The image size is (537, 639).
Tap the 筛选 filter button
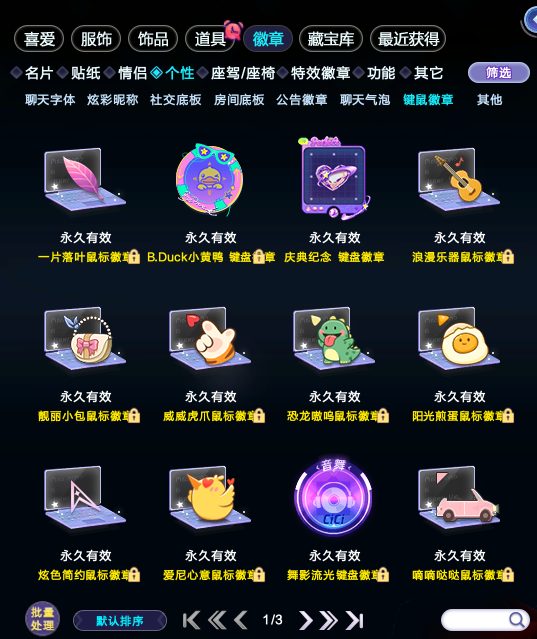499,73
